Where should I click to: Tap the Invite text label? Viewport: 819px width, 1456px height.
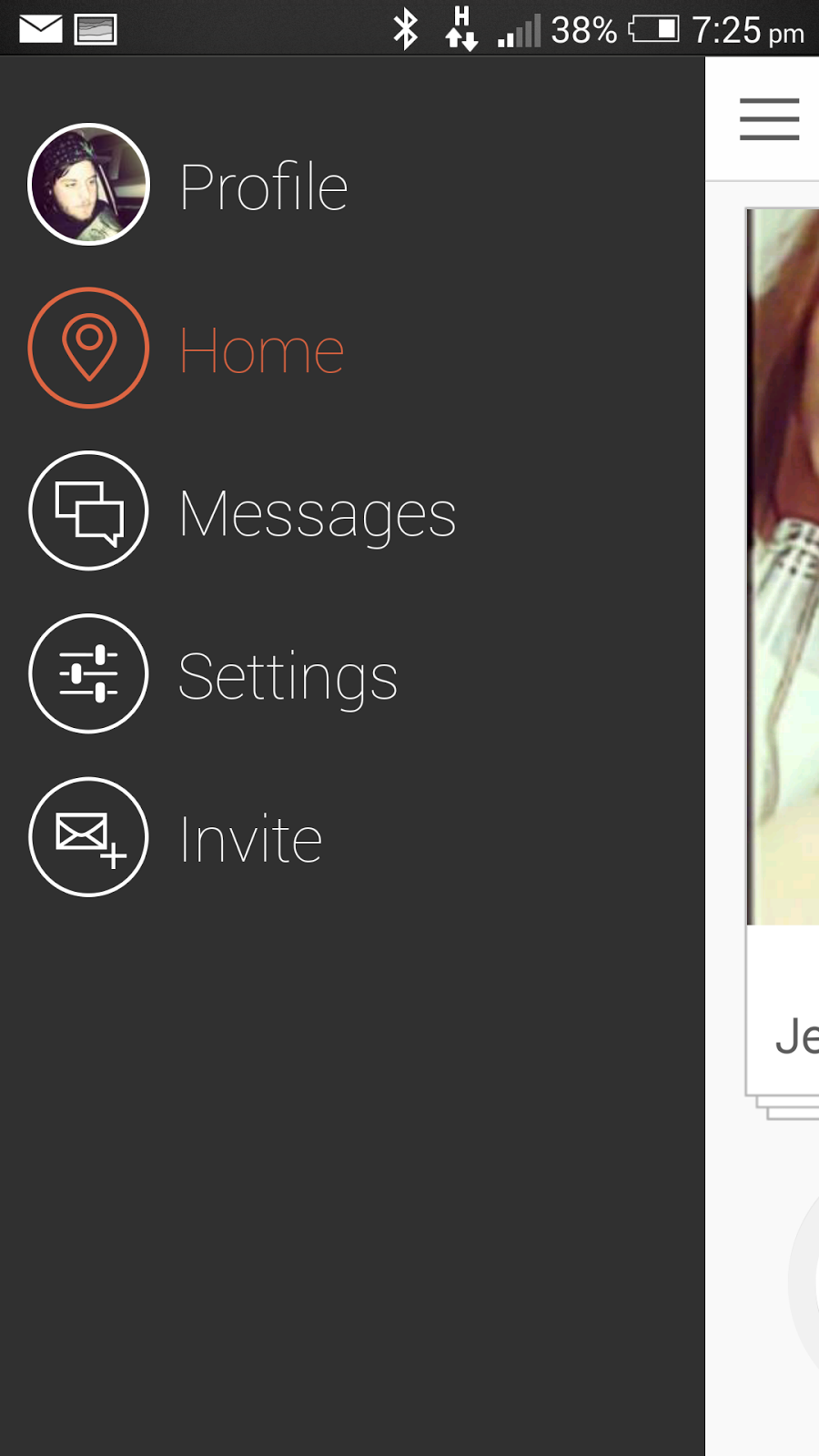pyautogui.click(x=249, y=837)
